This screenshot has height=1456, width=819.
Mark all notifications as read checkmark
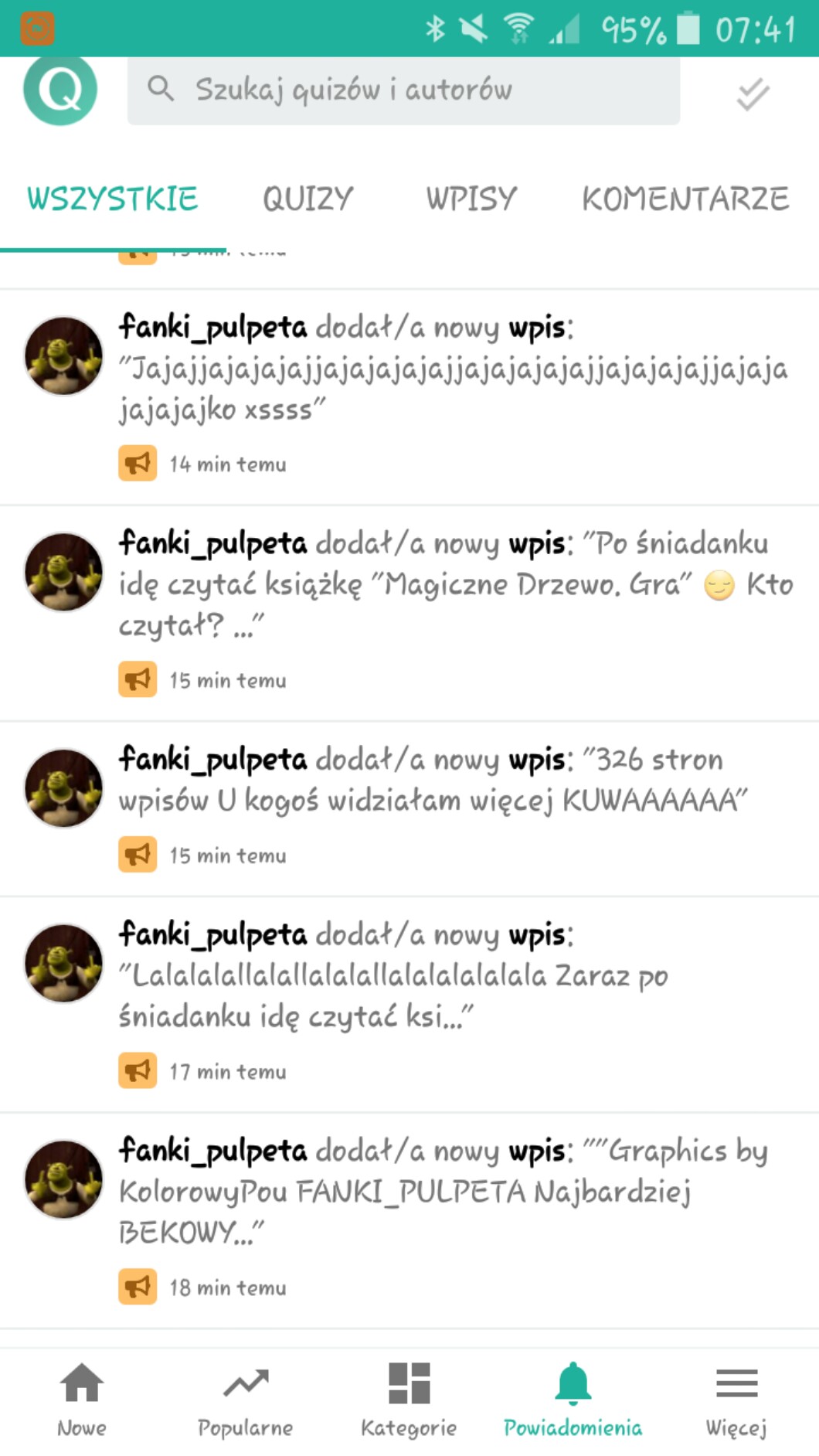click(752, 94)
